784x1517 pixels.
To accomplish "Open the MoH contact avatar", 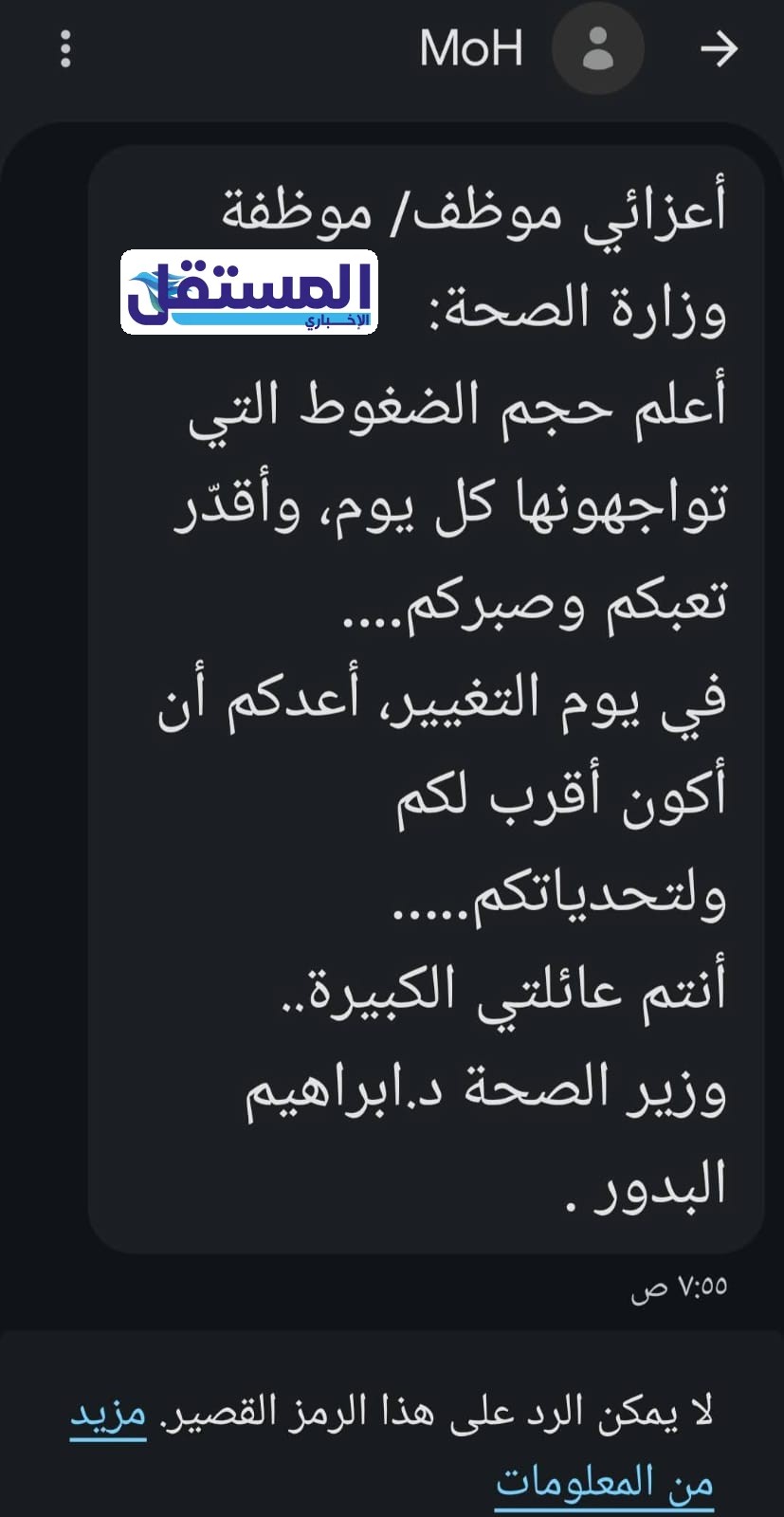I will click(597, 48).
